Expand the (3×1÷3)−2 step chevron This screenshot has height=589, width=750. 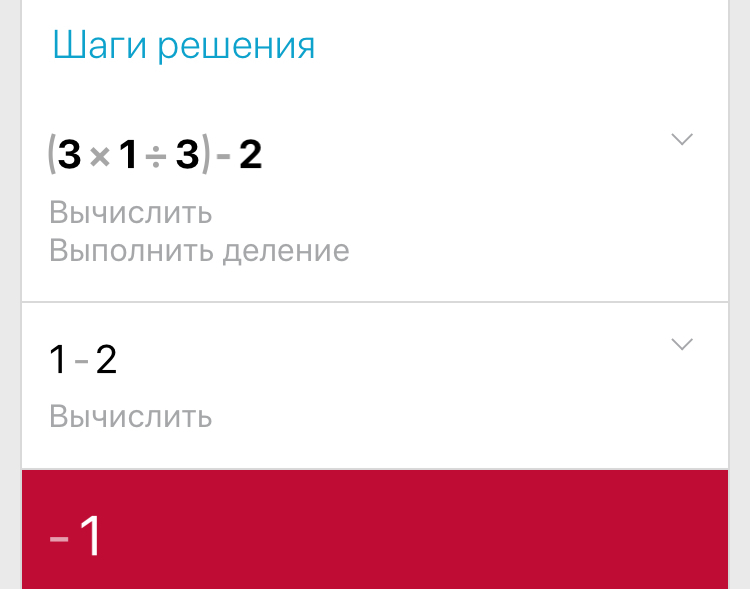point(682,140)
